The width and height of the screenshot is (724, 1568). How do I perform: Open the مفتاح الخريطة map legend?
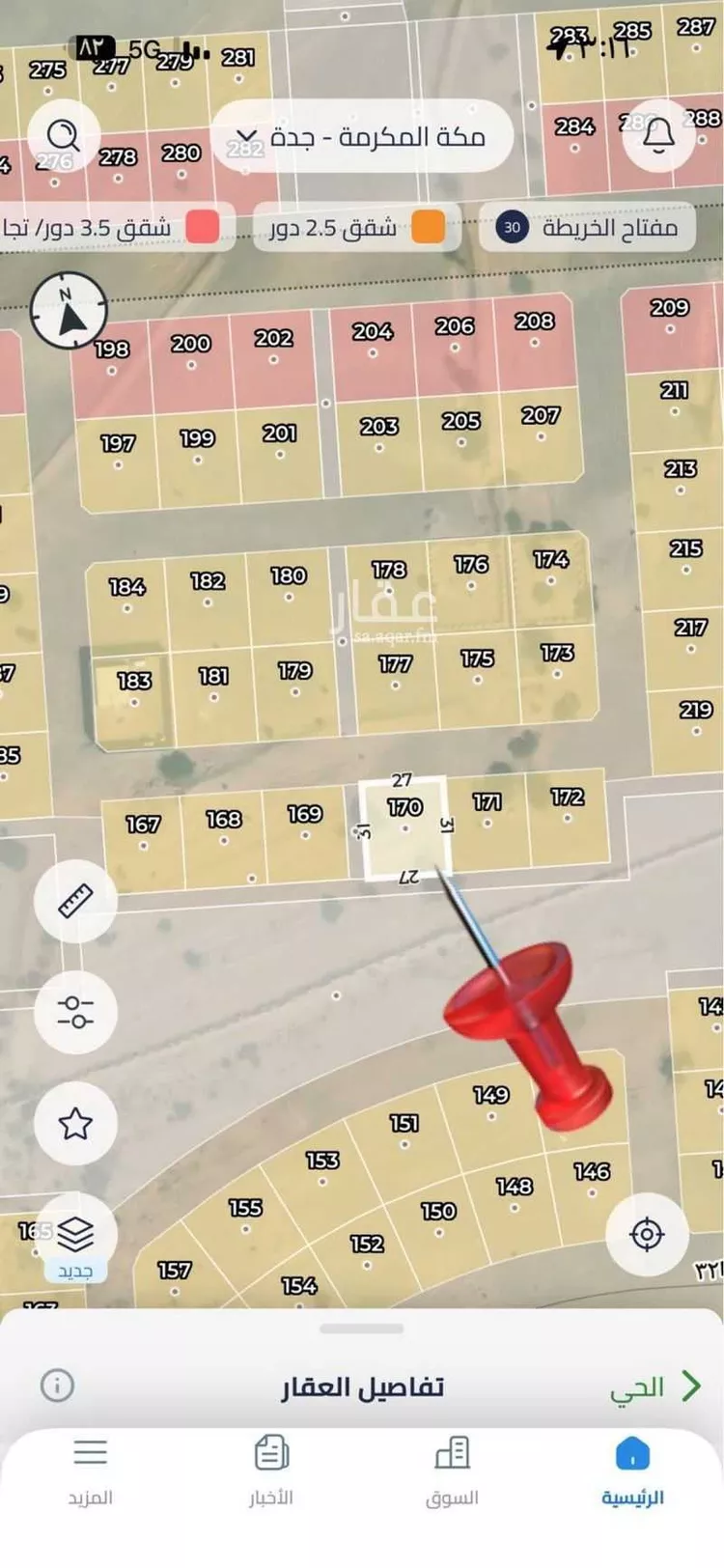click(x=588, y=228)
